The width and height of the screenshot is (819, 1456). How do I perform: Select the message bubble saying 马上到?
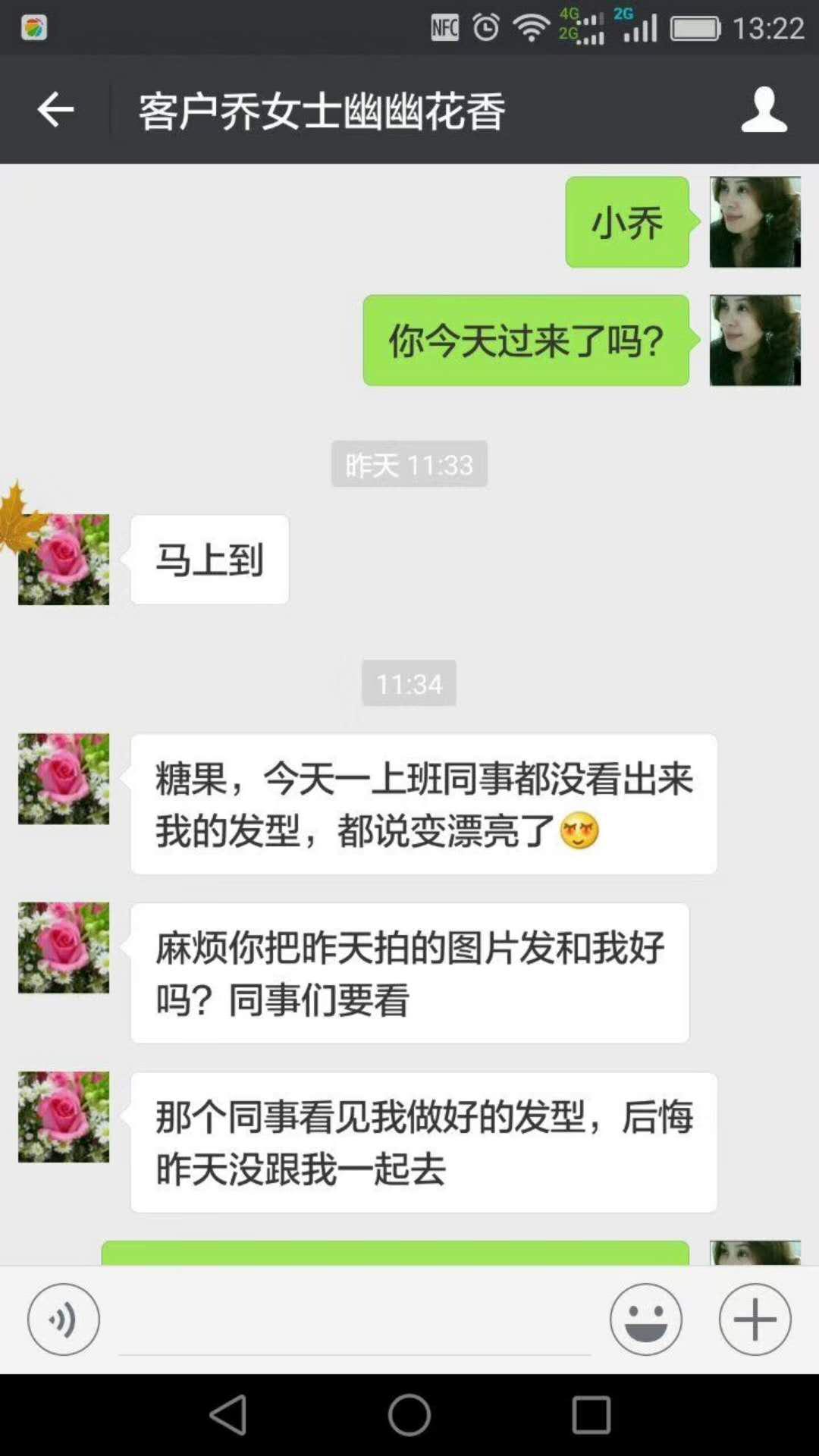click(209, 559)
